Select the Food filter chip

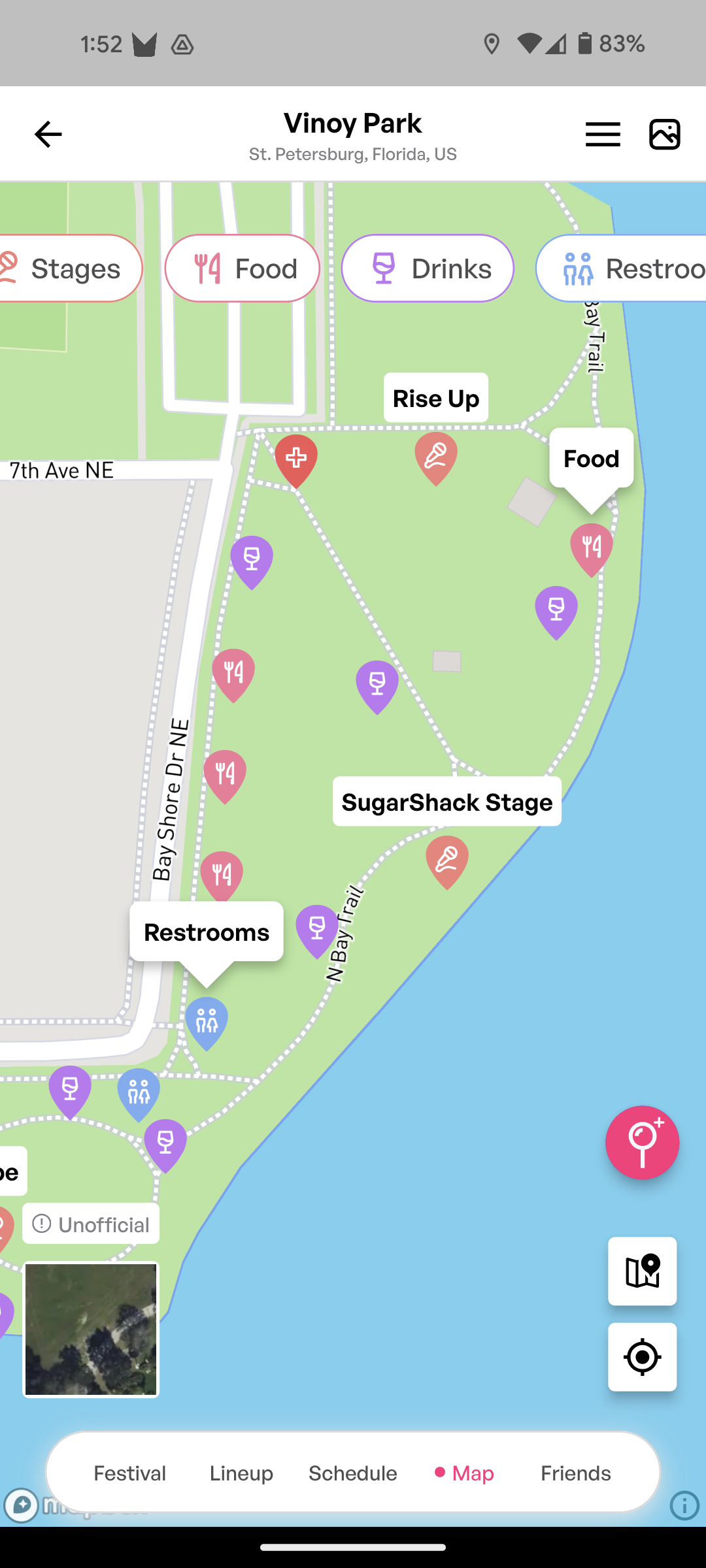243,269
